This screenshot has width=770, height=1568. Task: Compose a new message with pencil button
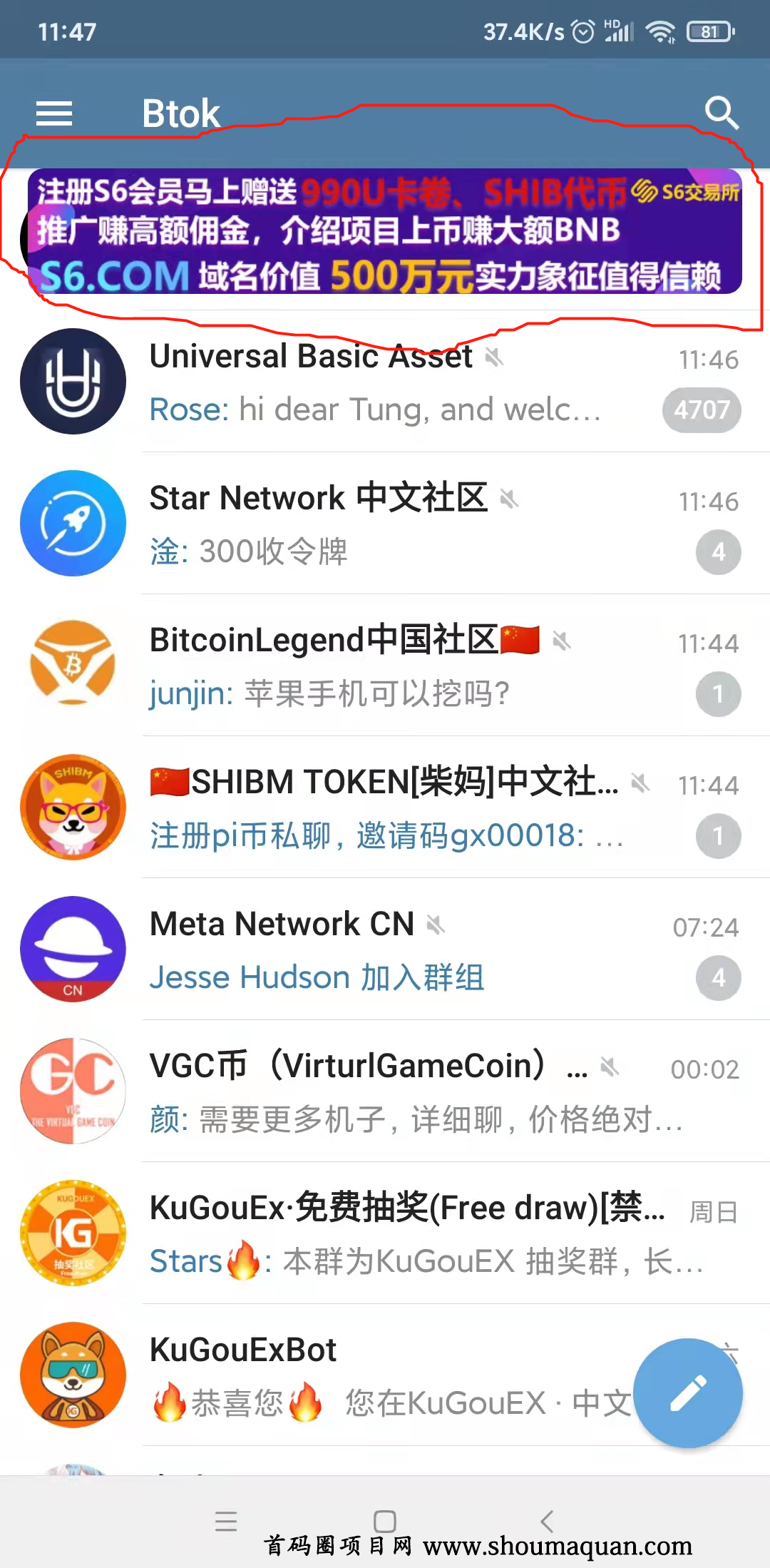(x=688, y=1393)
